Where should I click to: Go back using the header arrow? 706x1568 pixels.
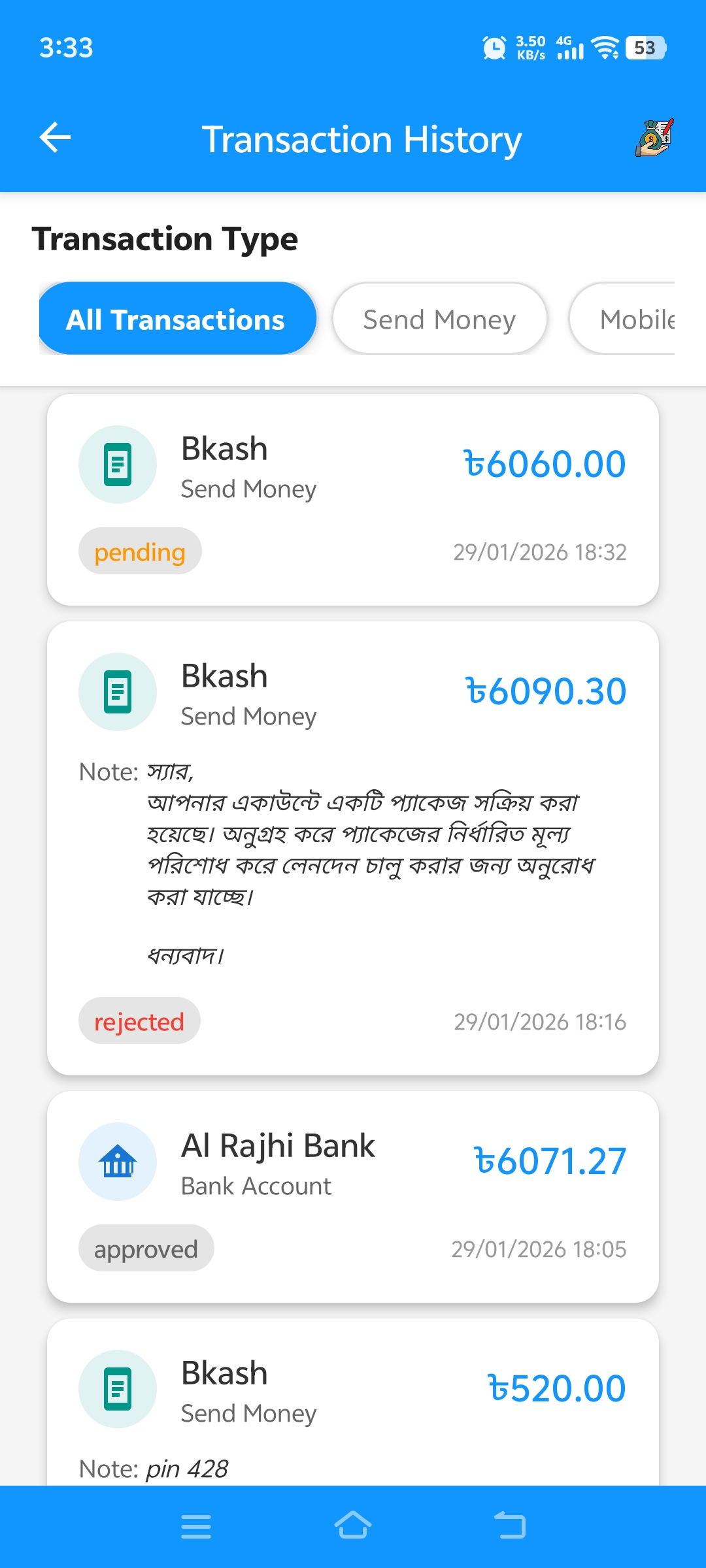click(55, 138)
